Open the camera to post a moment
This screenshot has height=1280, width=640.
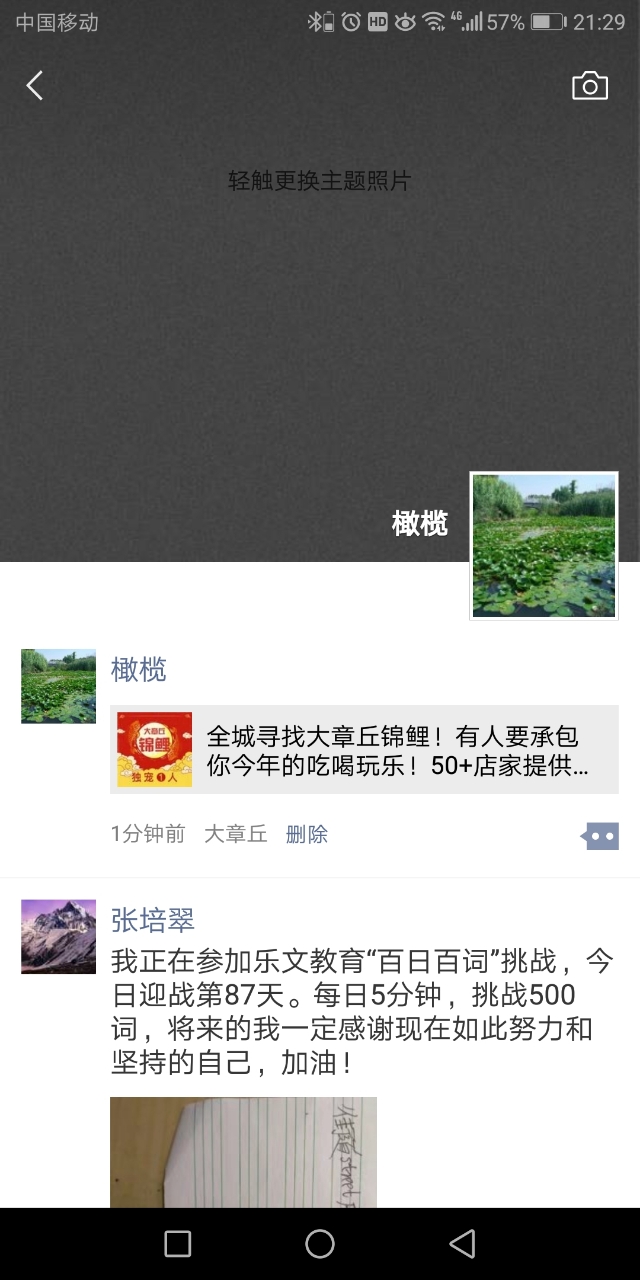click(x=589, y=86)
